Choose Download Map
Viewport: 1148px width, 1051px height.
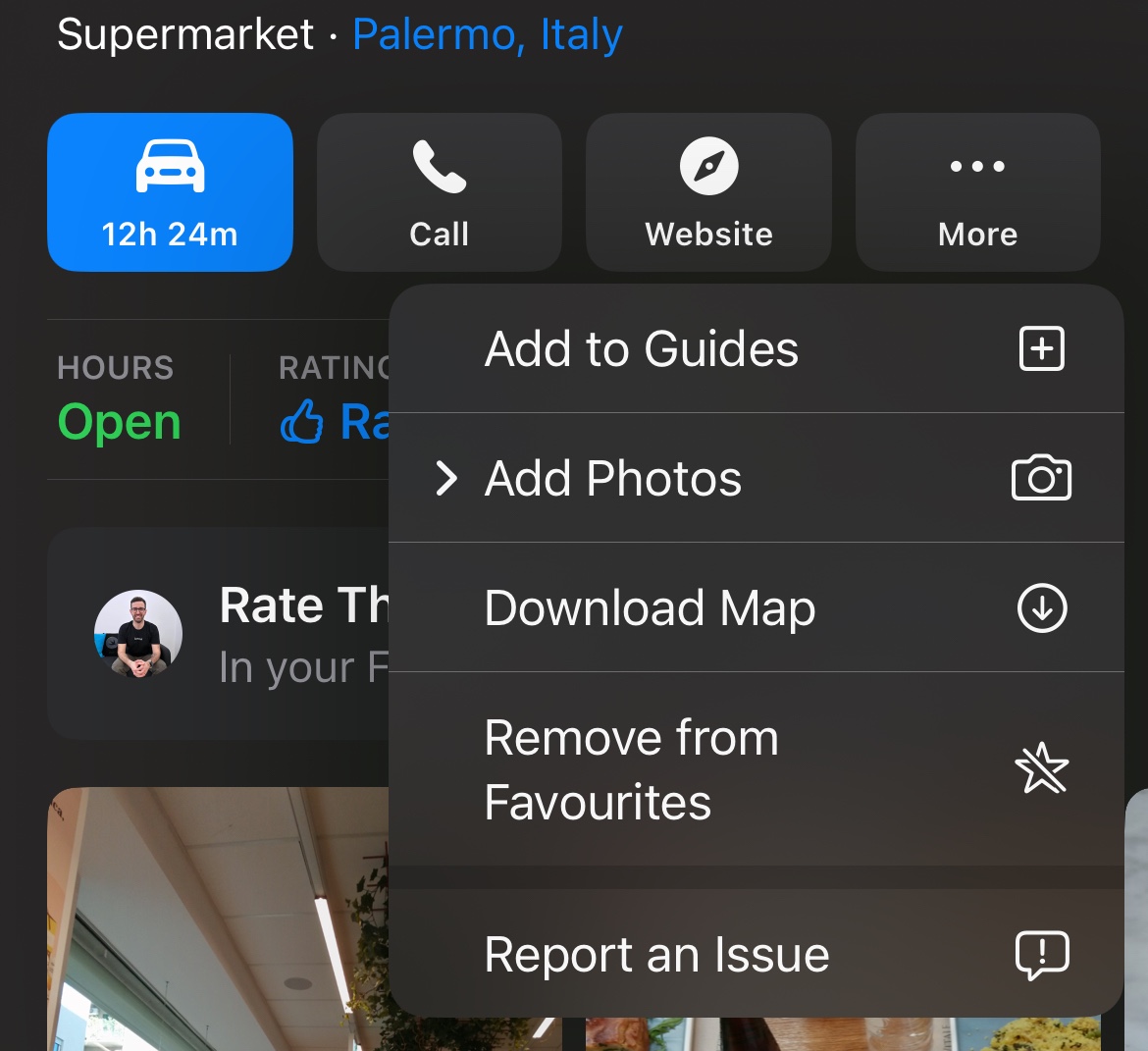click(756, 608)
